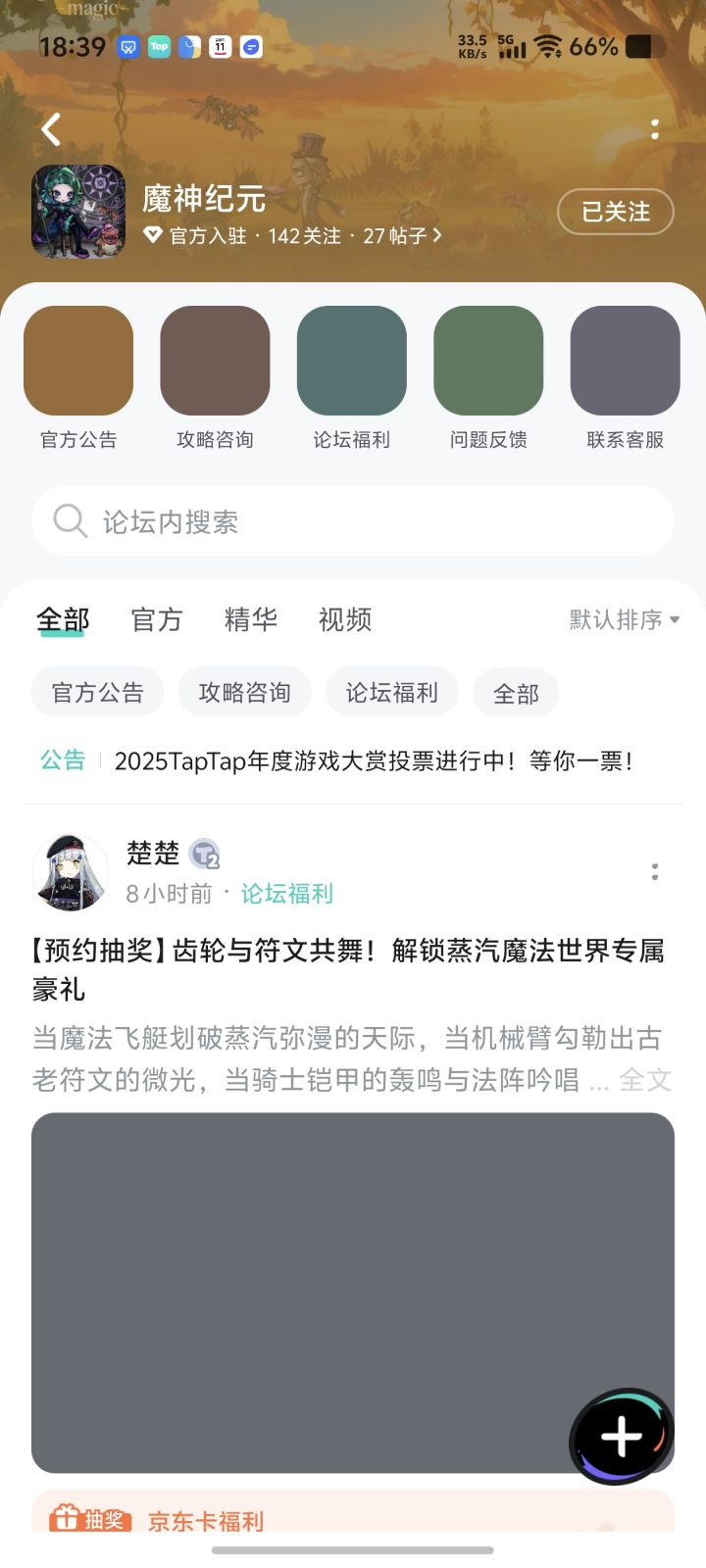
Task: Open the 魔神纪元 game avatar
Action: [x=78, y=211]
